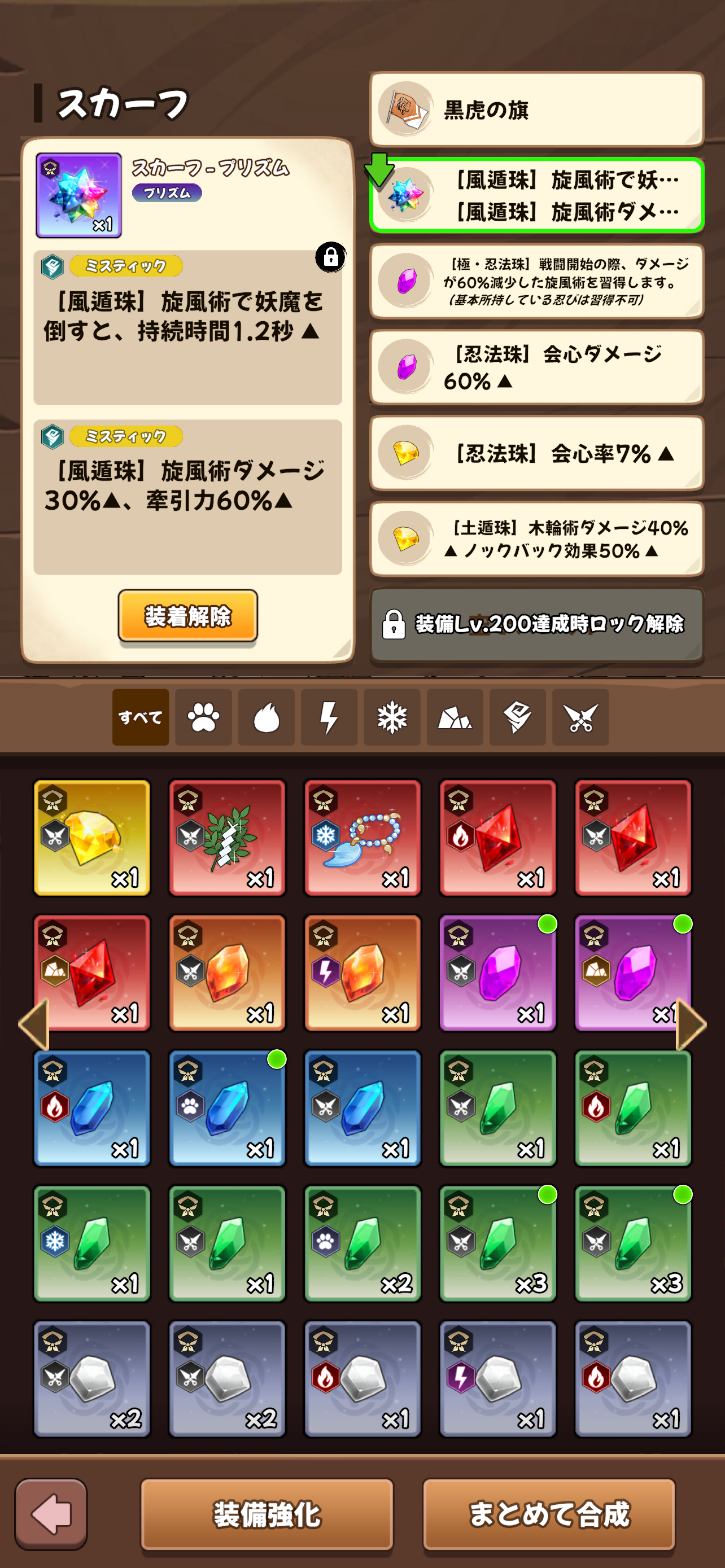This screenshot has width=725, height=1568.
Task: Select the yellow gem in the inventory
Action: point(92,838)
